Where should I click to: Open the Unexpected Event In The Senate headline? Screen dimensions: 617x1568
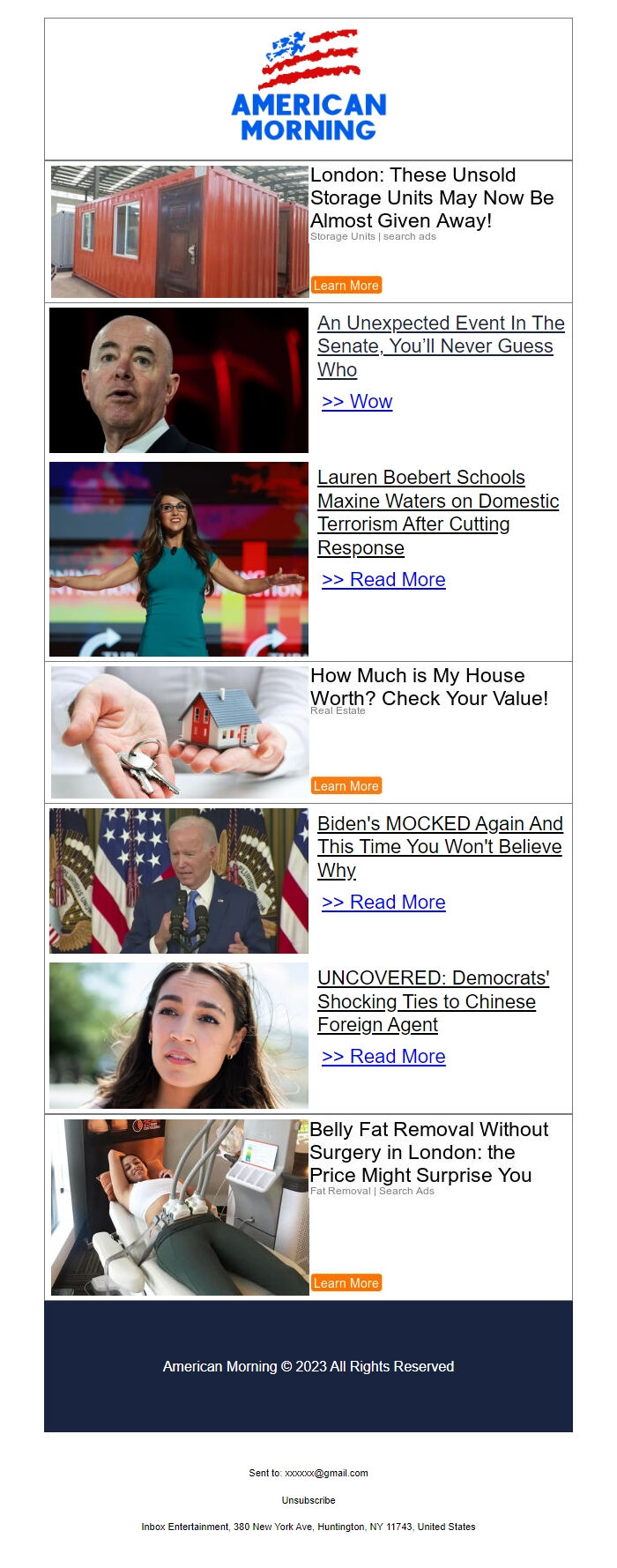click(440, 346)
